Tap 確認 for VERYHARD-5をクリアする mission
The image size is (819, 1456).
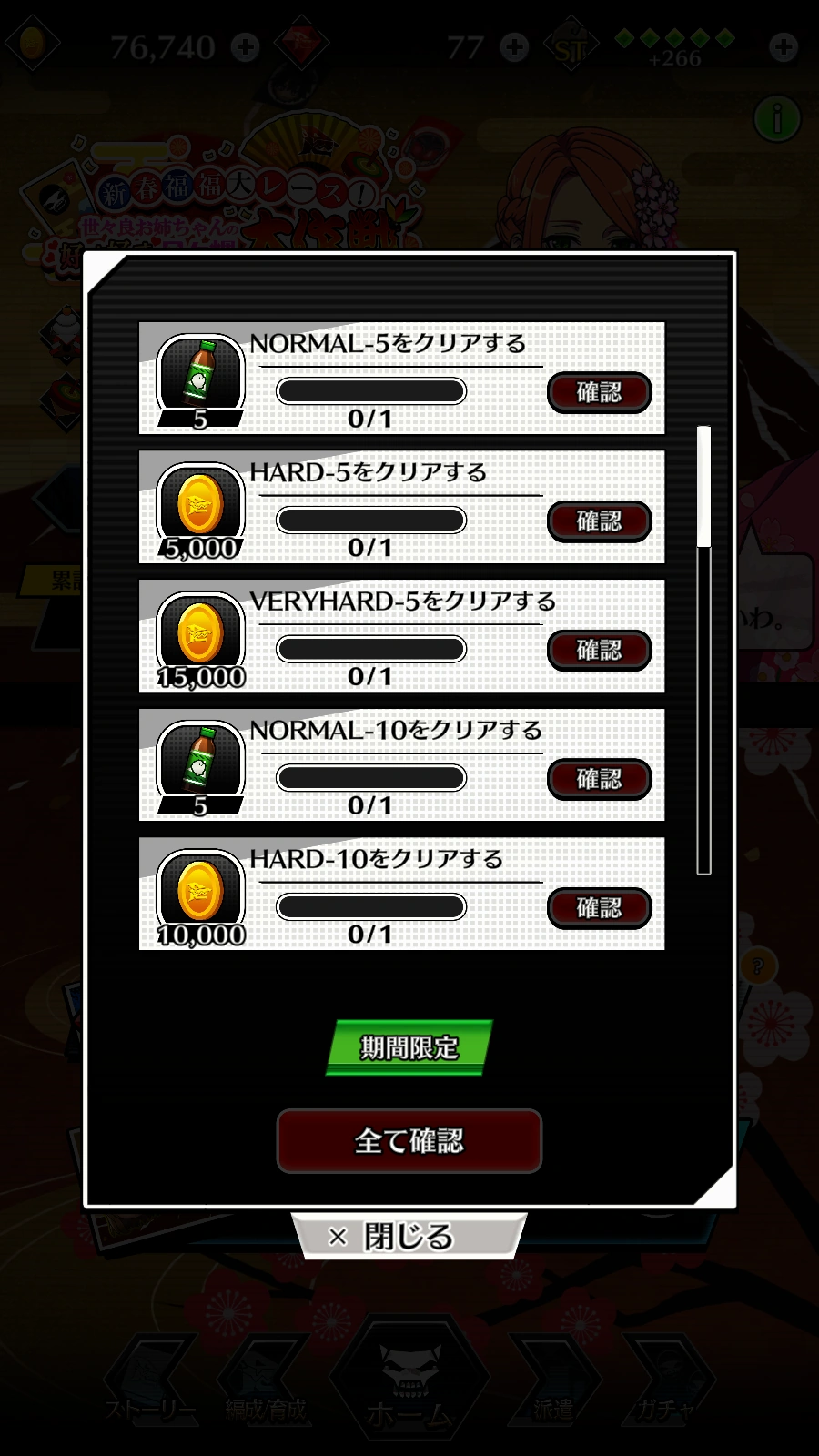pyautogui.click(x=599, y=651)
